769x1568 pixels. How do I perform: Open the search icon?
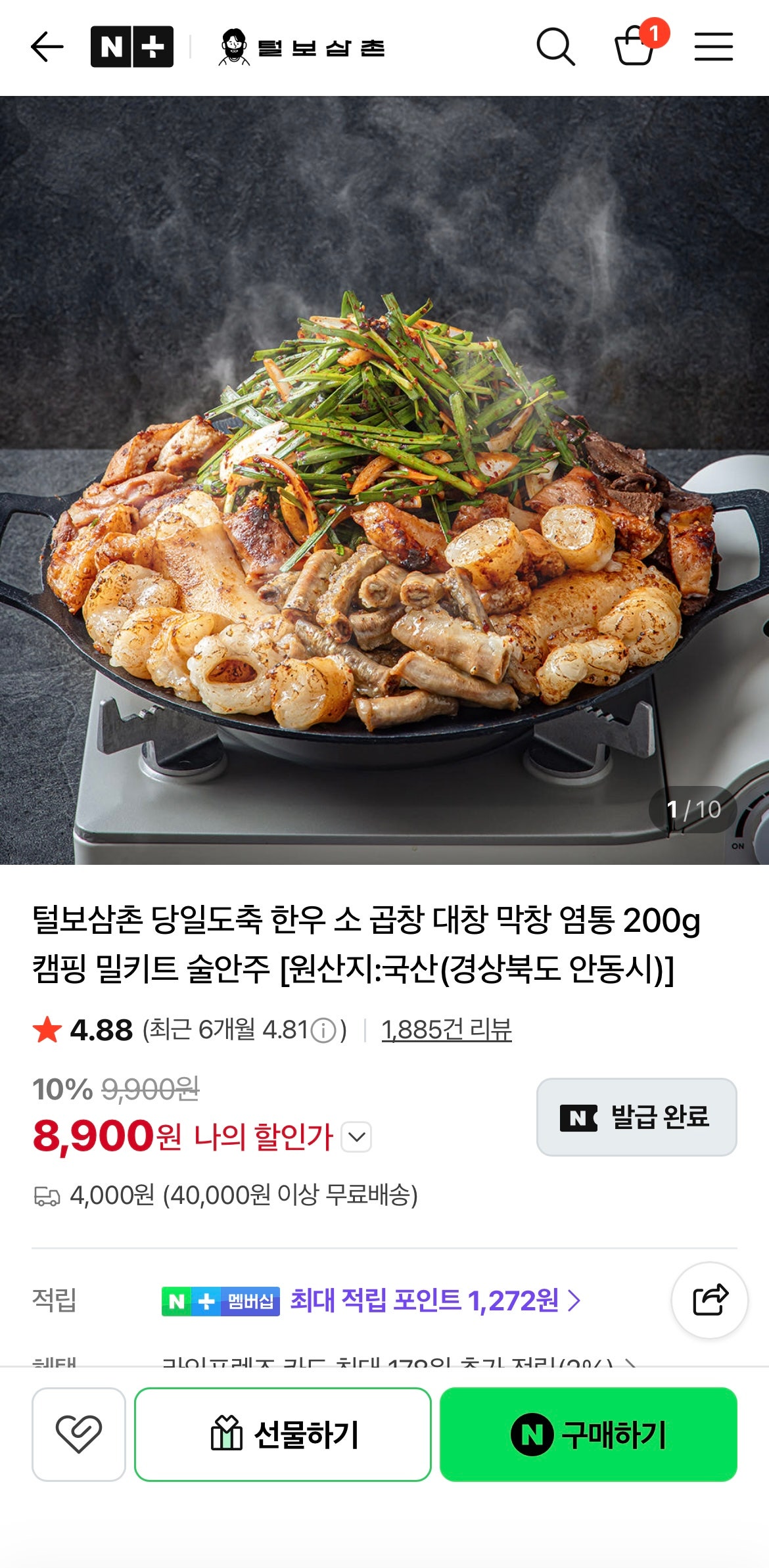pos(554,46)
